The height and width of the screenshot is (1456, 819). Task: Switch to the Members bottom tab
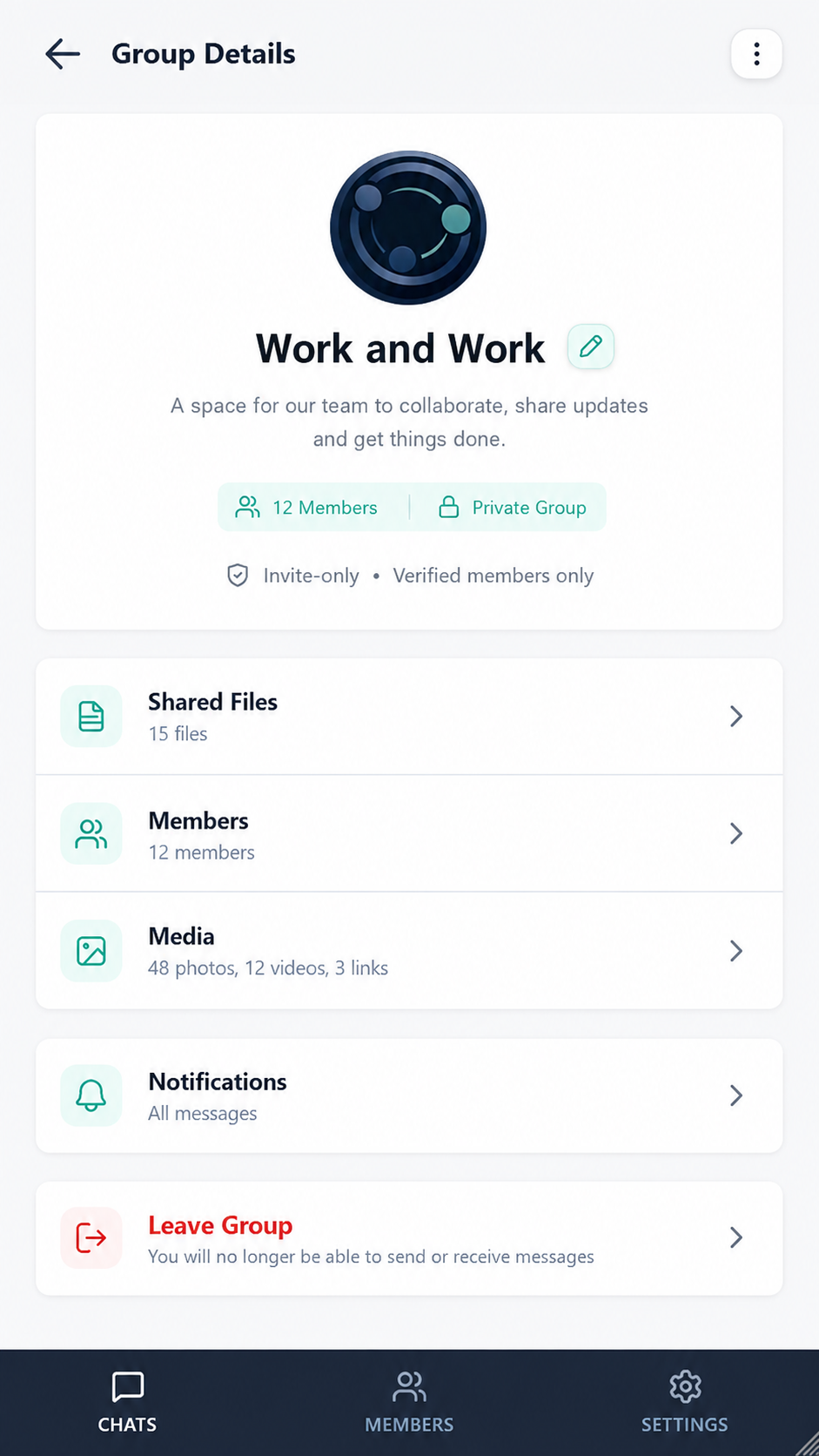tap(409, 1403)
